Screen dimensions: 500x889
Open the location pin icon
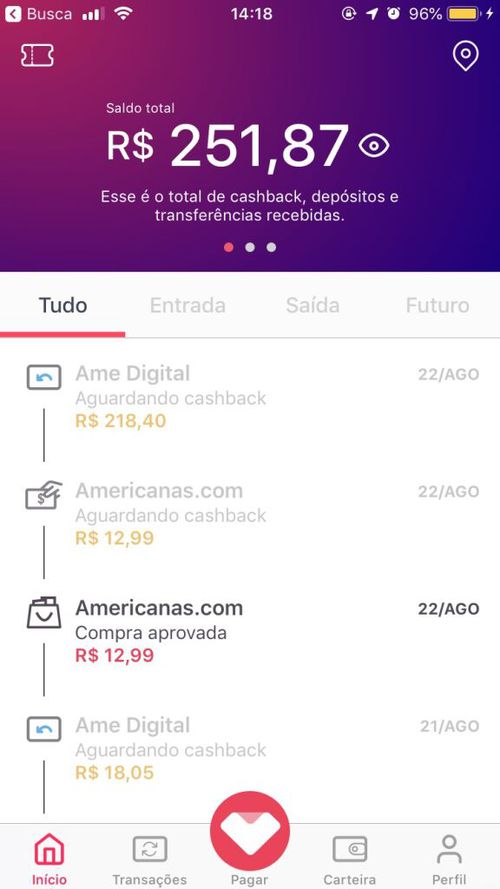tap(465, 56)
